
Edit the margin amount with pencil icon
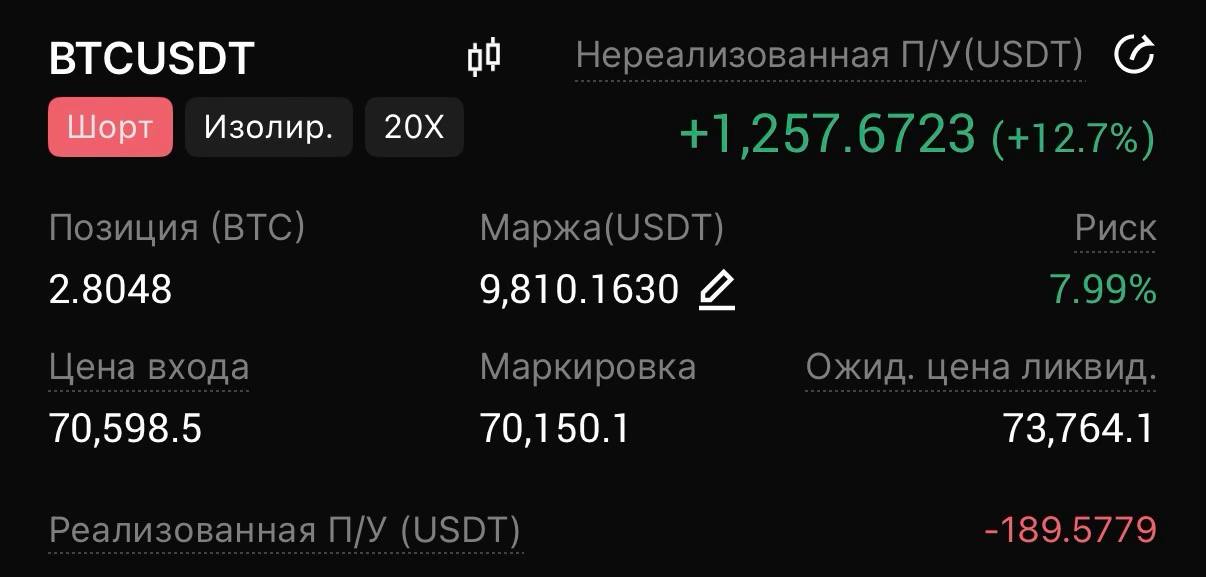coord(716,291)
